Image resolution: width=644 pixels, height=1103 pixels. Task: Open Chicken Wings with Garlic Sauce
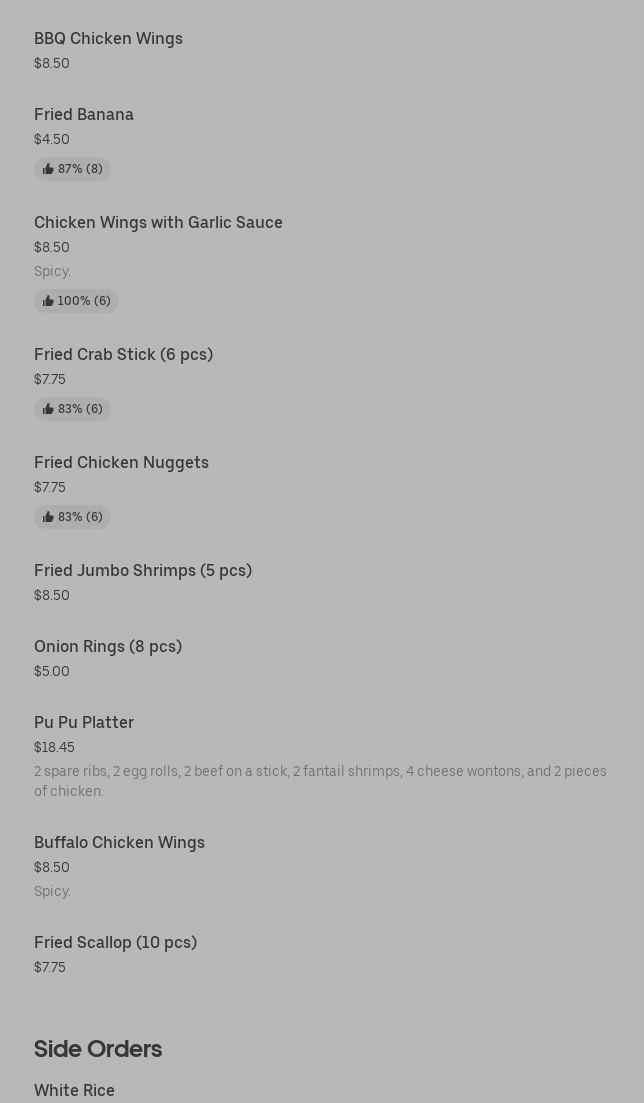[x=158, y=222]
